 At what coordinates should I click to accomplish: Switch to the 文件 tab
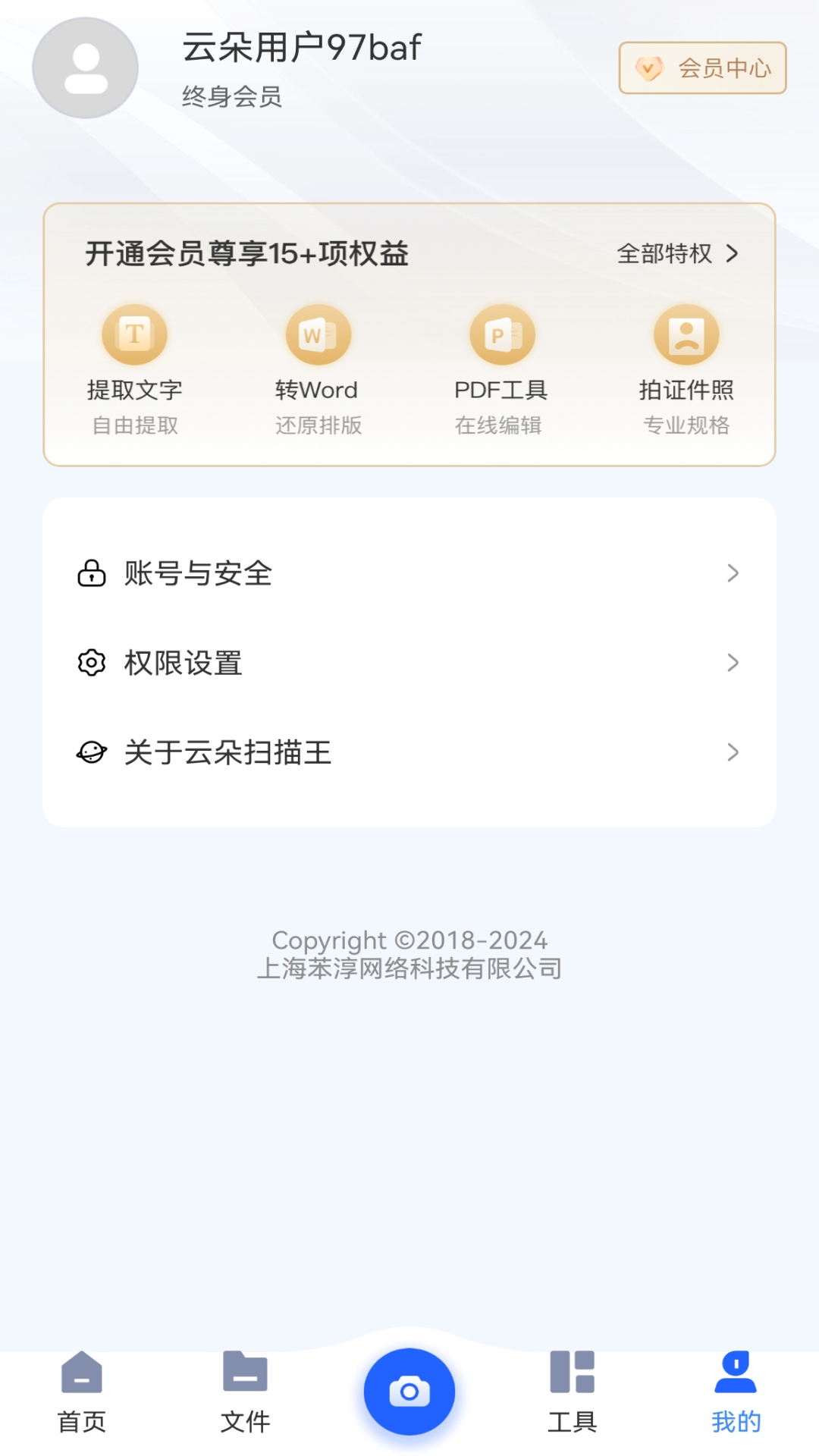coord(245,1392)
